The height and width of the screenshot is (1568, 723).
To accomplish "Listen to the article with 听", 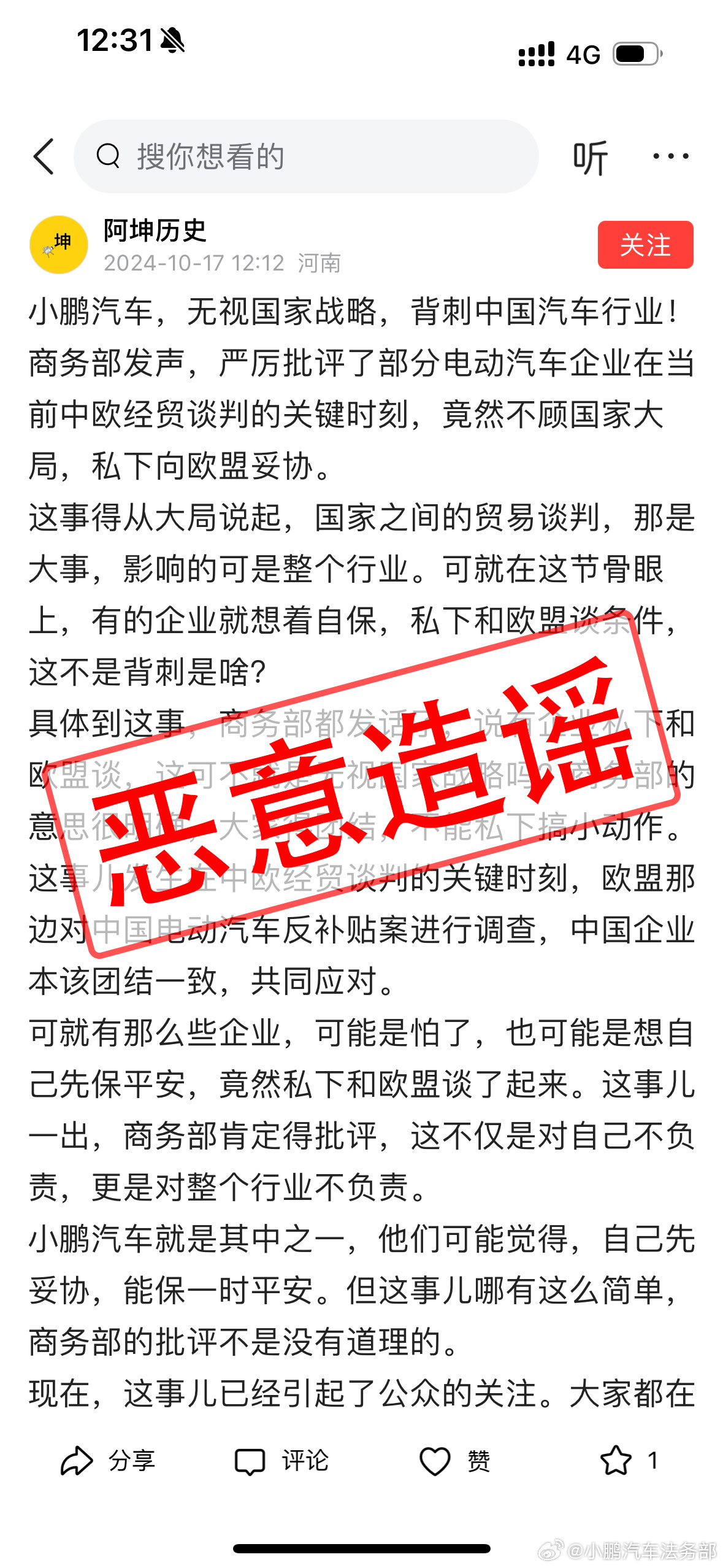I will (x=590, y=158).
